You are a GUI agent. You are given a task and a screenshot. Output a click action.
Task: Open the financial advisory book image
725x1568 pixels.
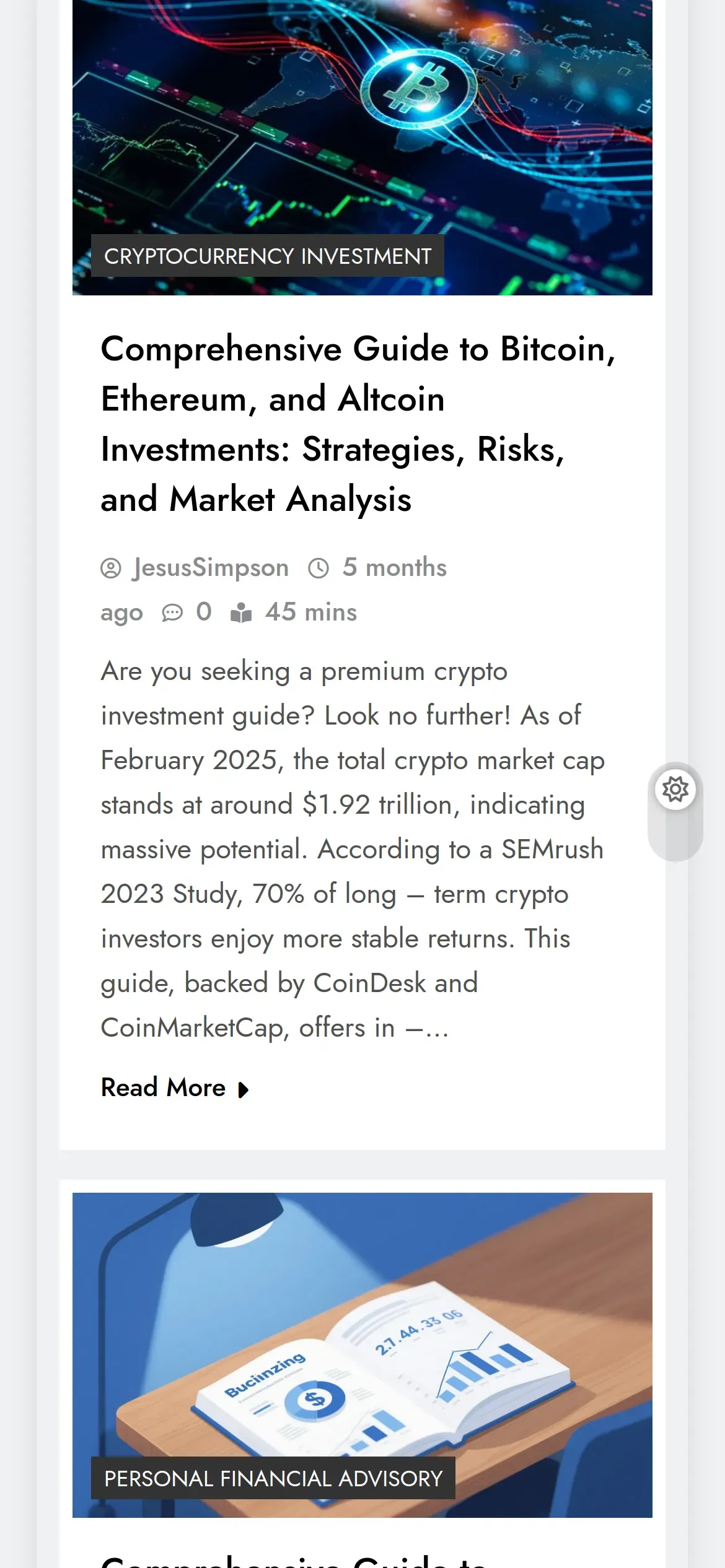[x=362, y=1355]
